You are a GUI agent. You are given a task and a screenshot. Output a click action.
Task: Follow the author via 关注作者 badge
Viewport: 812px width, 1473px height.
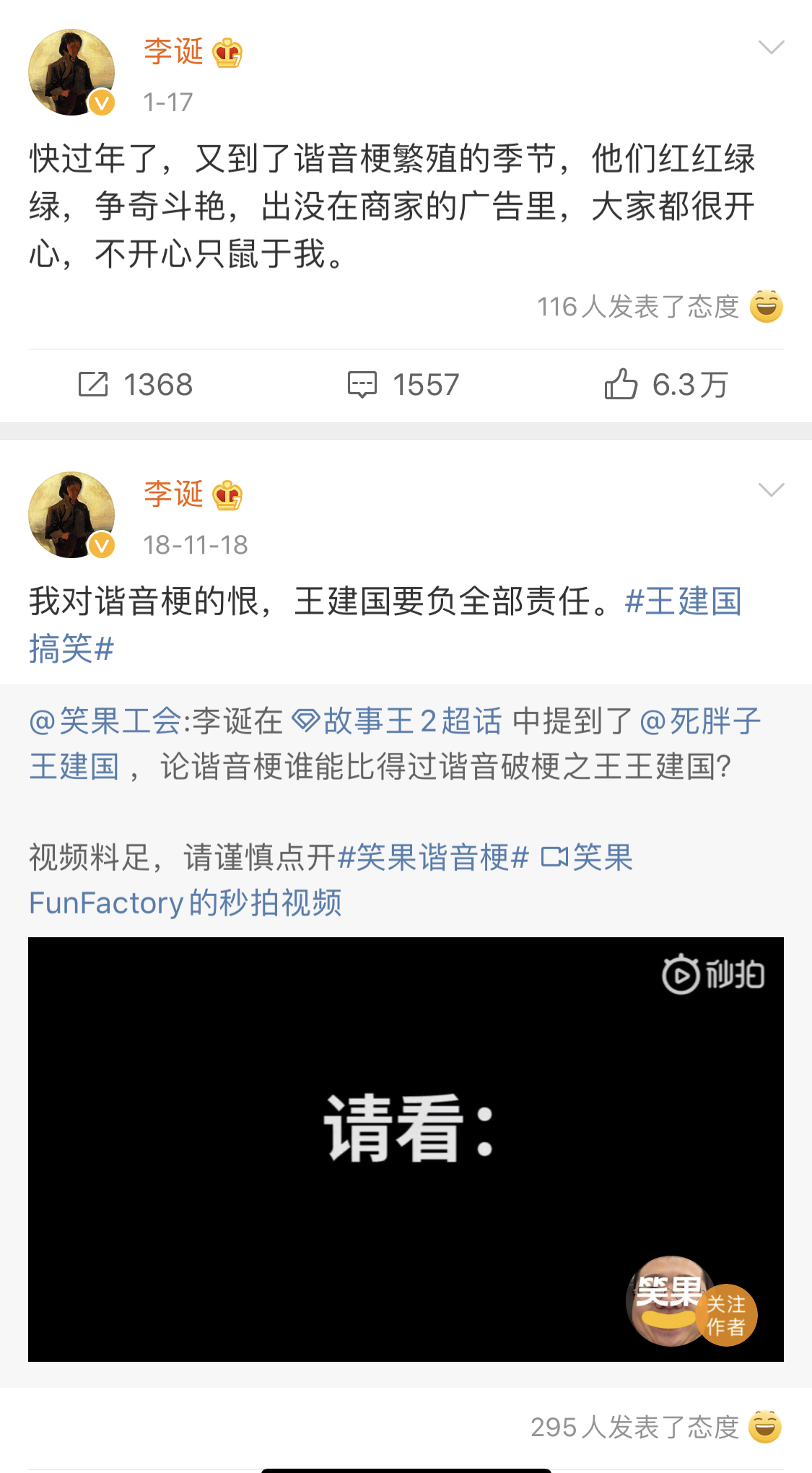pos(726,1315)
